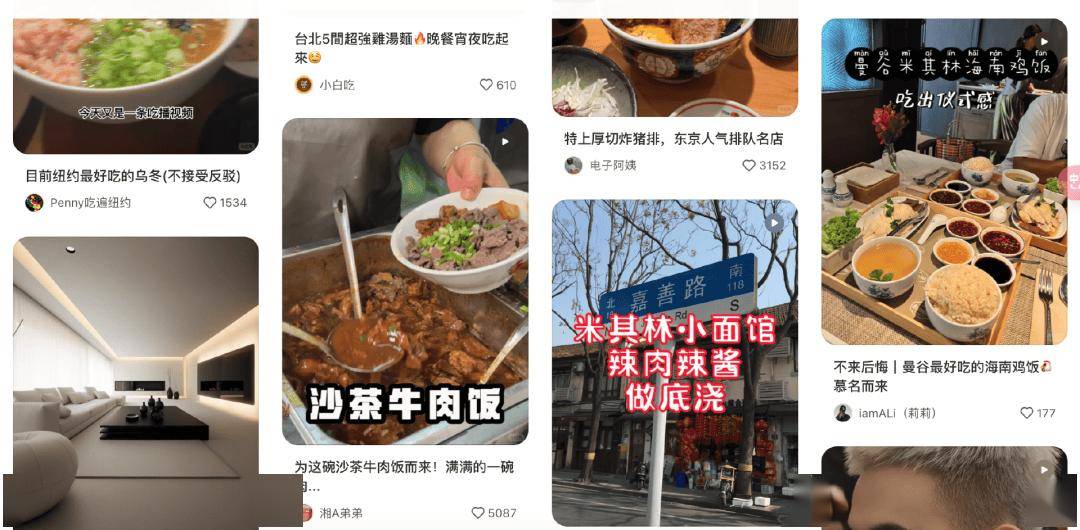Open the 沙茶牛肉饭 video post
Screen dimensions: 1080x530
point(405,281)
